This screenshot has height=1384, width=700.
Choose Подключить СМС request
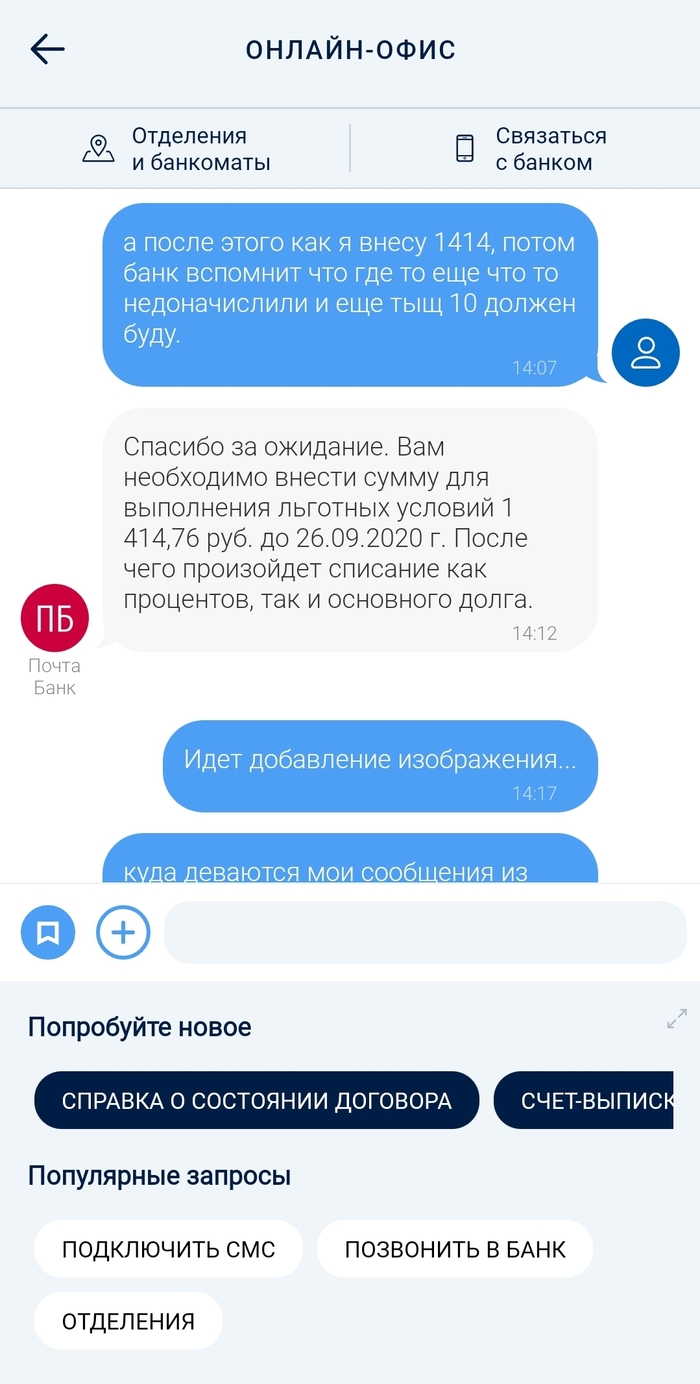pos(168,1249)
